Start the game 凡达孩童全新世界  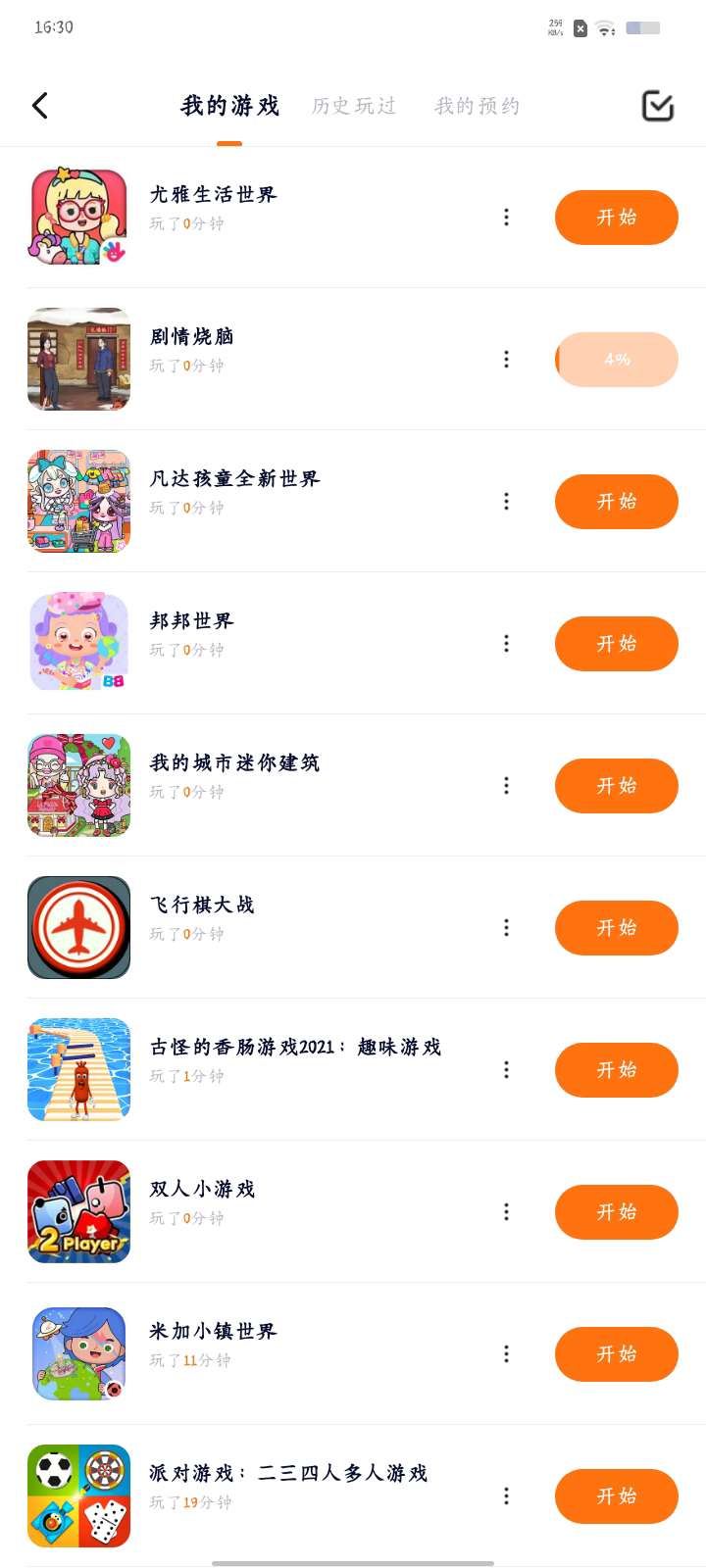[616, 502]
